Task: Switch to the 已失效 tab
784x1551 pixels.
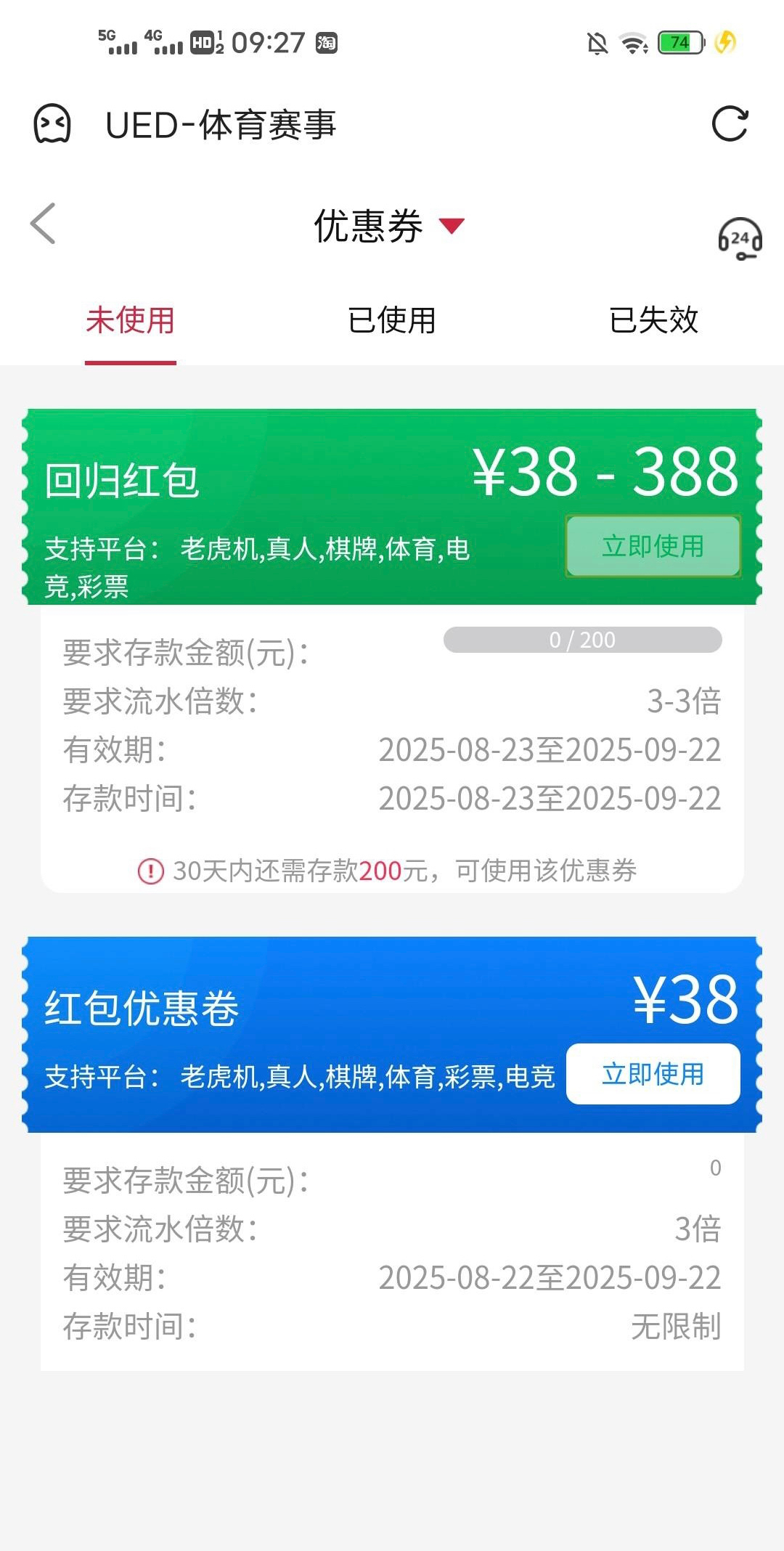Action: 653,320
